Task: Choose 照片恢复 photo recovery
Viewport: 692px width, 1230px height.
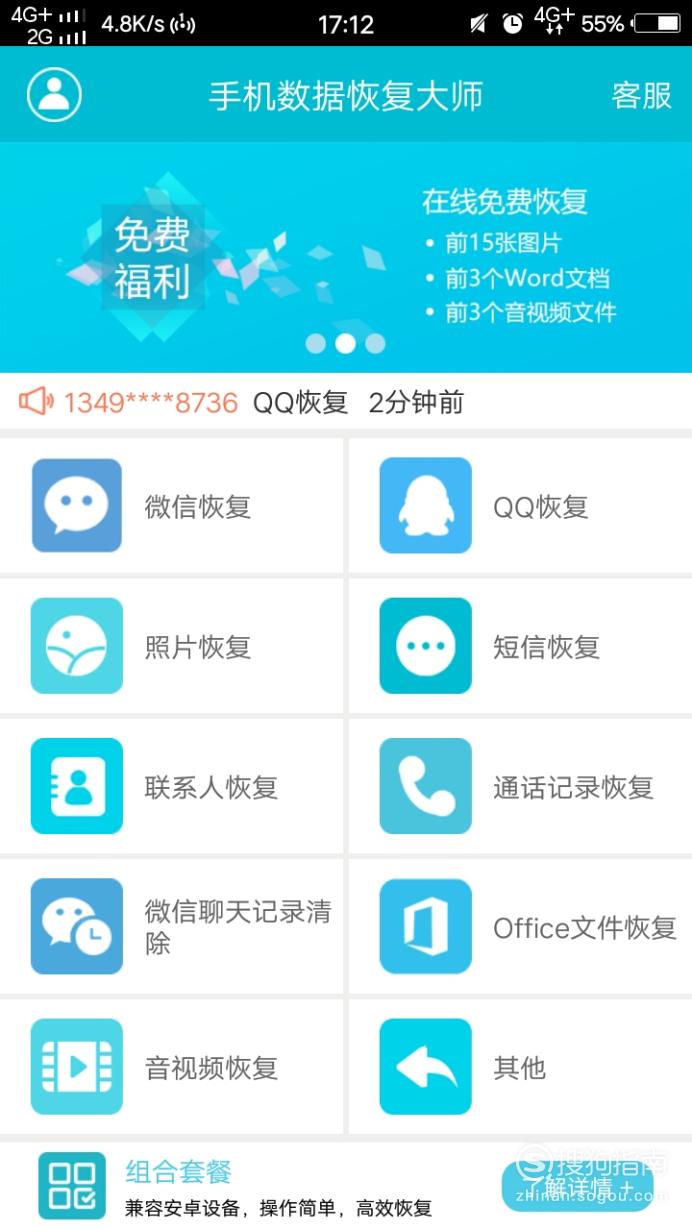Action: tap(171, 646)
